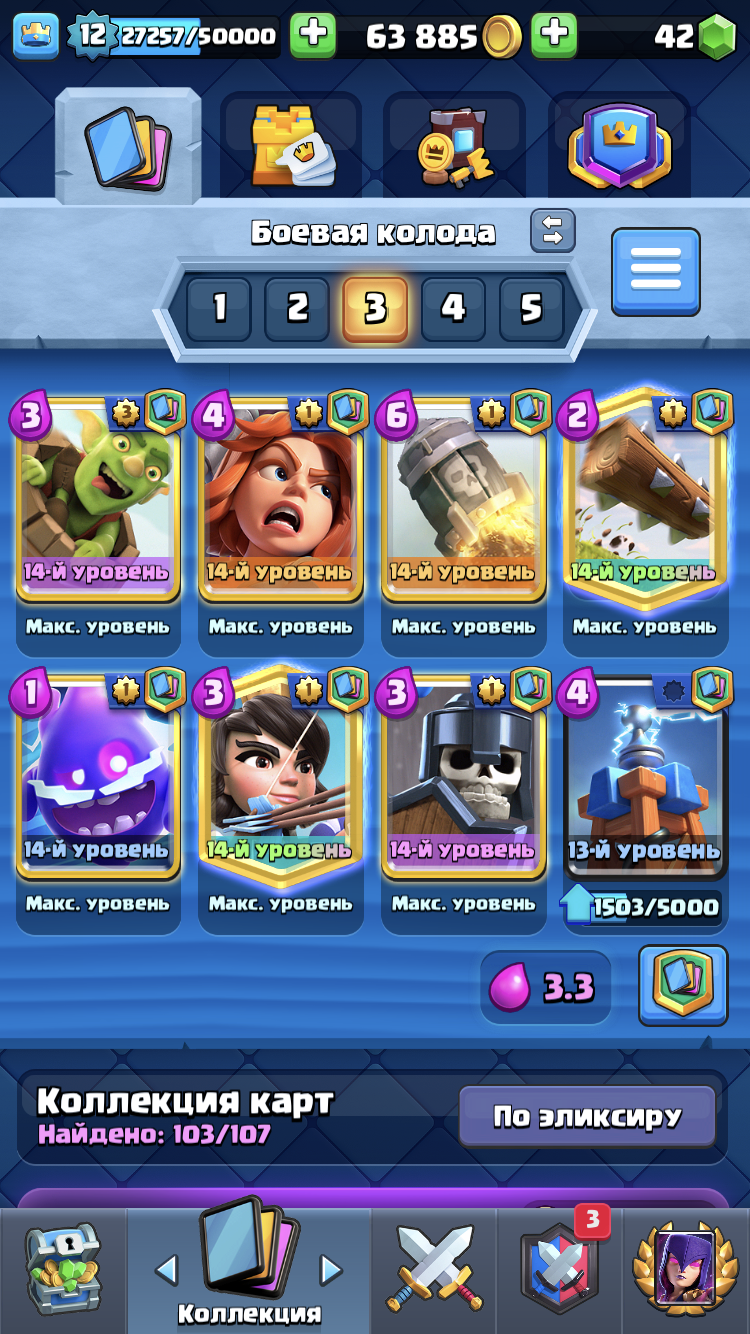Open the Tower troops tab with castle icon

point(290,147)
